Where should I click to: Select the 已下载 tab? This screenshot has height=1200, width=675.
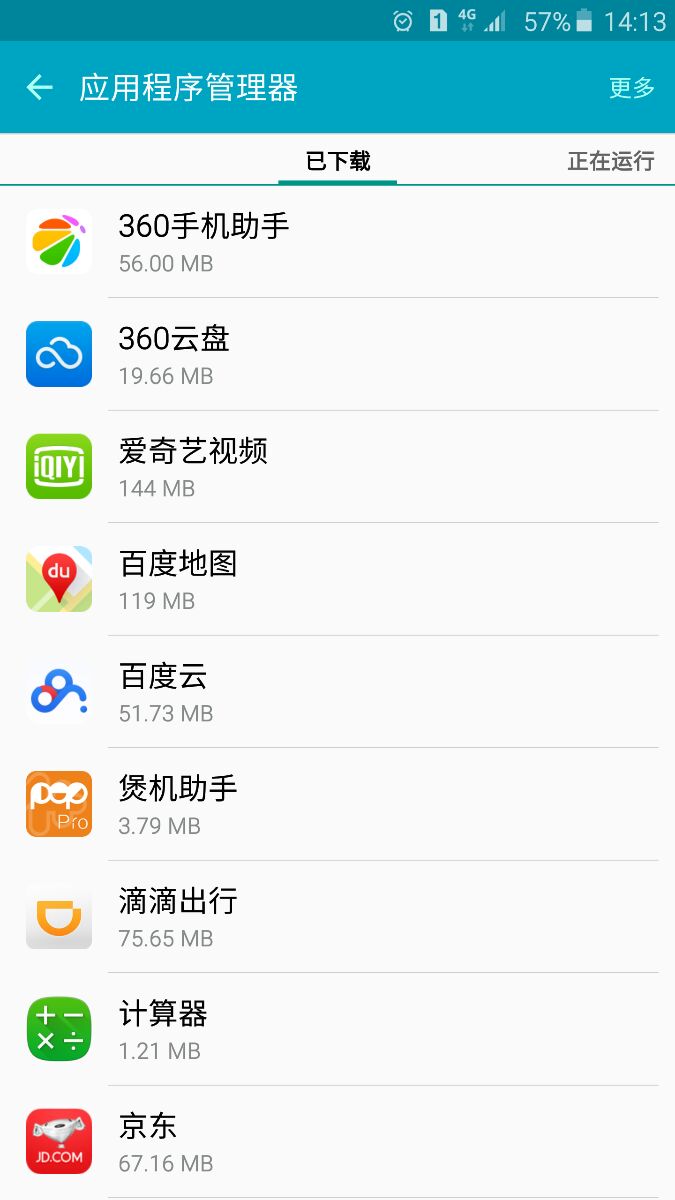[338, 161]
